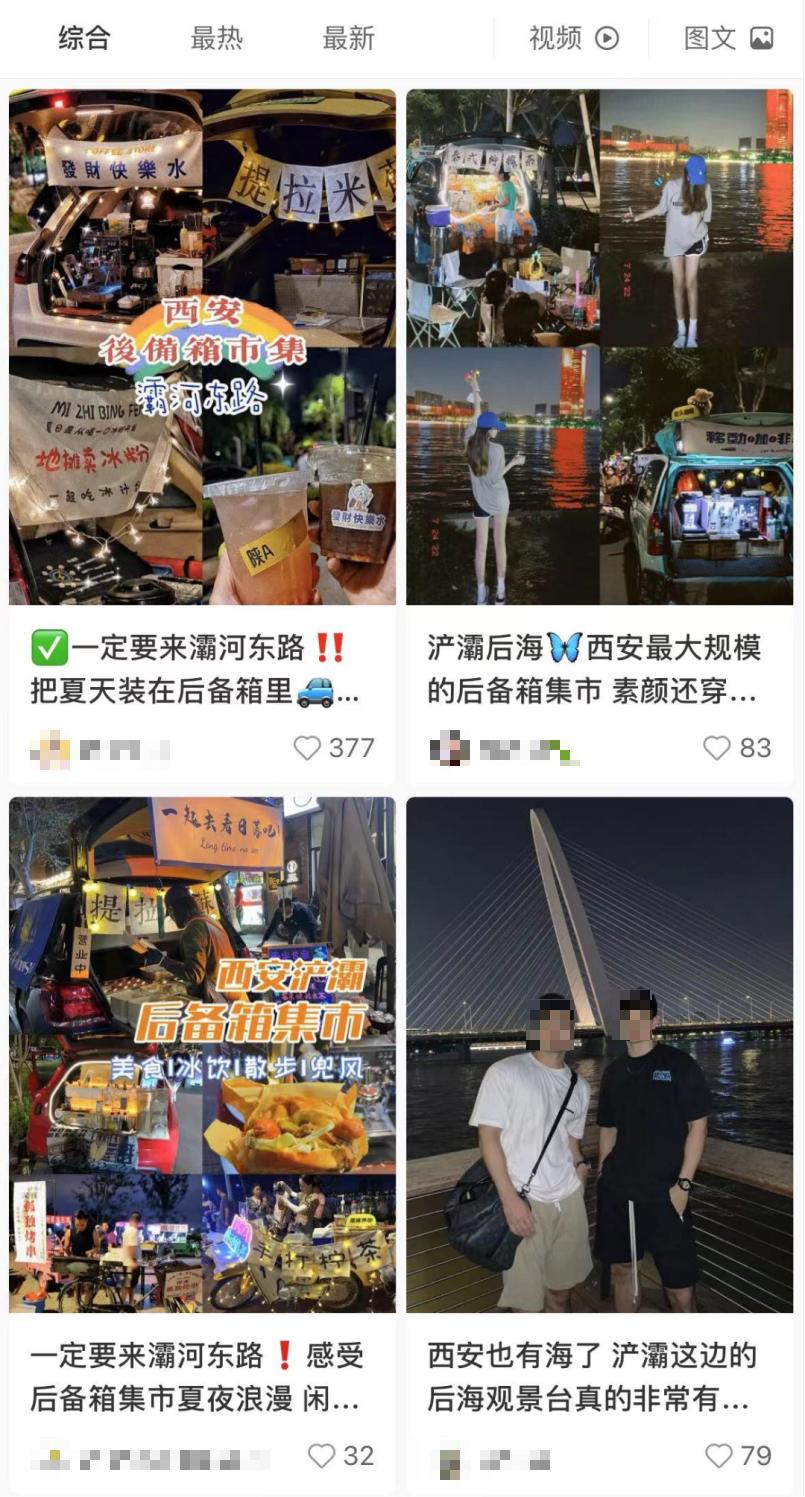
Task: Click the 西安後備箱市集 cover thumbnail
Action: [x=200, y=345]
